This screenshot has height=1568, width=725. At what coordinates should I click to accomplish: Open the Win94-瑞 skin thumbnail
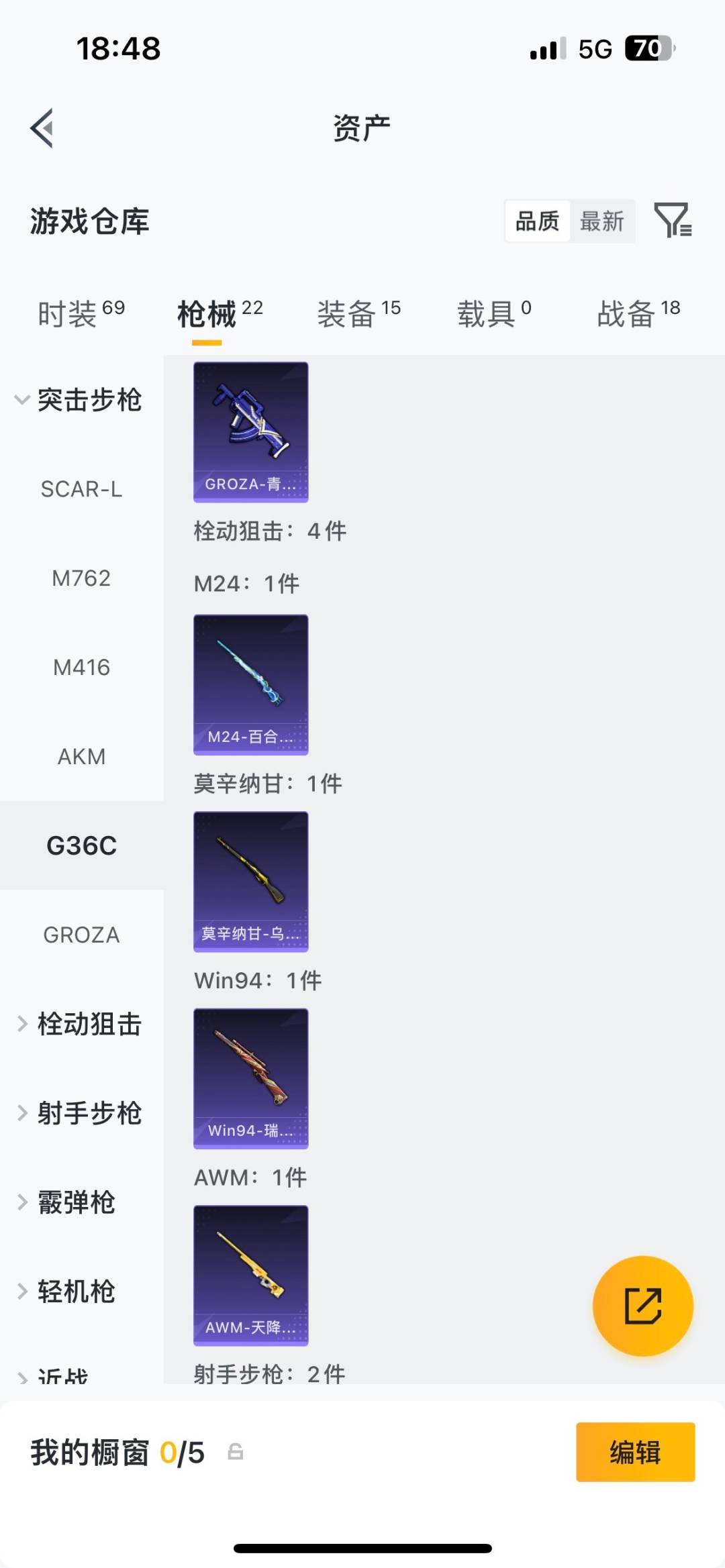pyautogui.click(x=250, y=1078)
